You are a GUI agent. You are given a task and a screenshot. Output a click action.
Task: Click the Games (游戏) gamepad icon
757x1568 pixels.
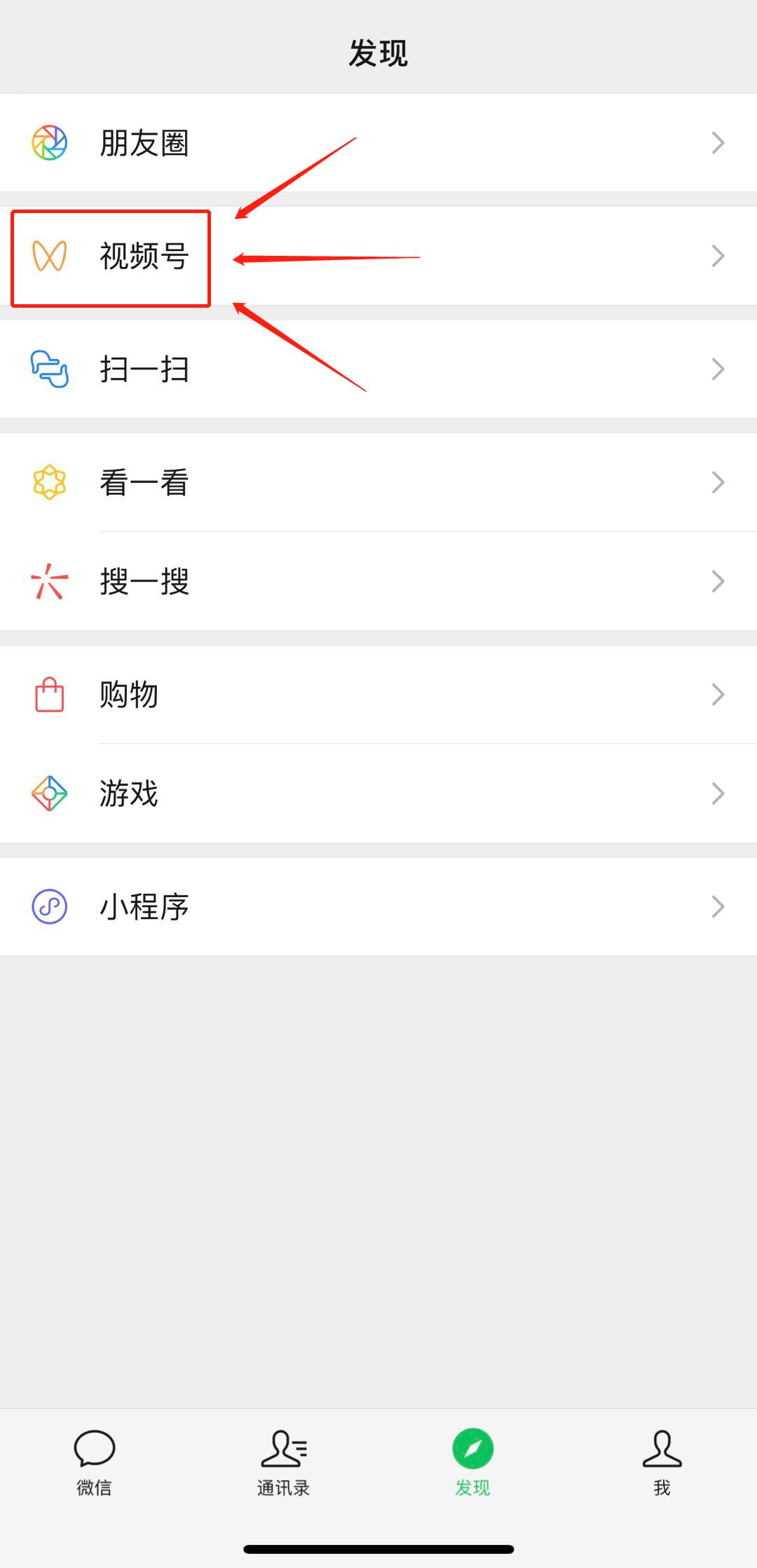[49, 794]
